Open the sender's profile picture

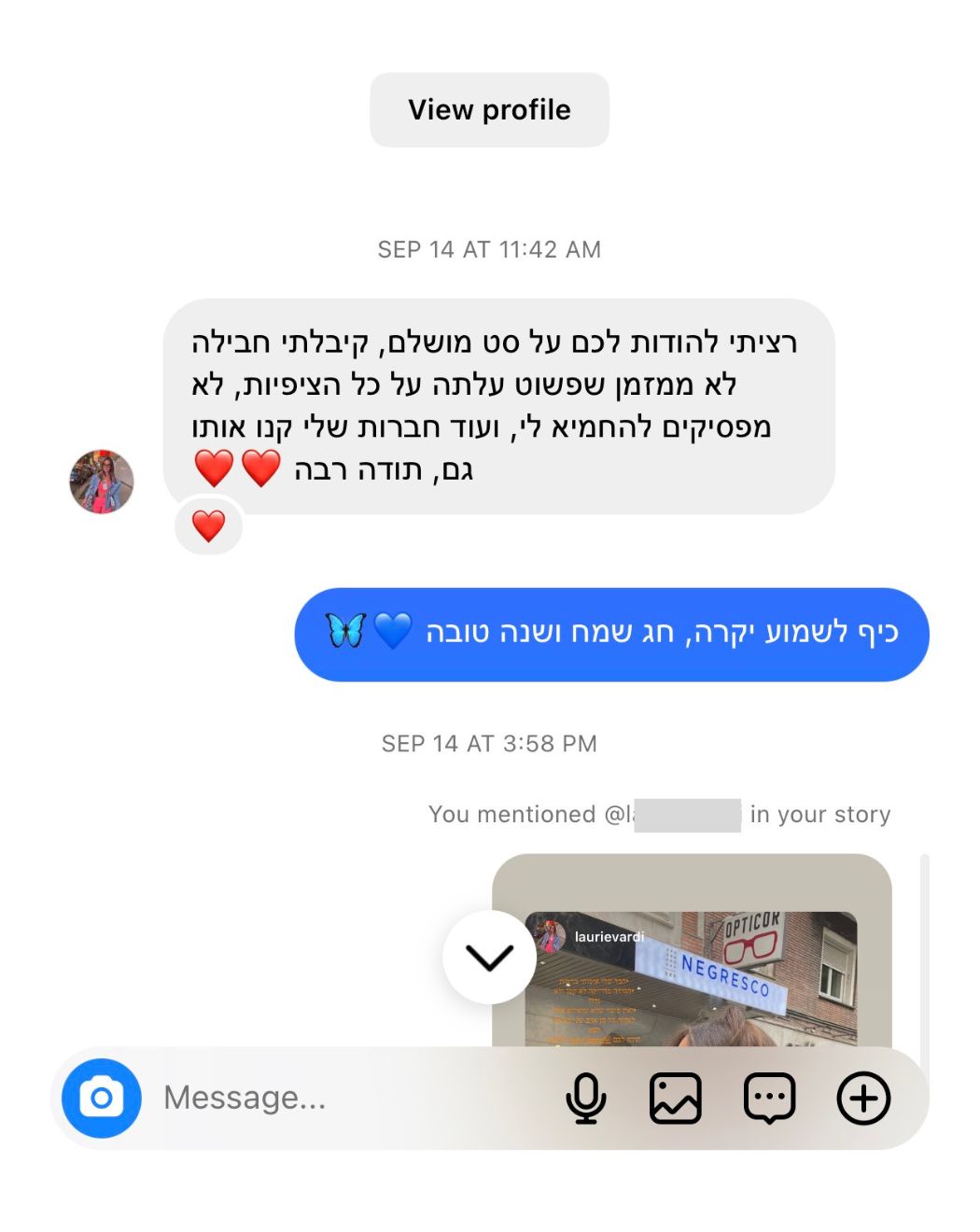[102, 482]
